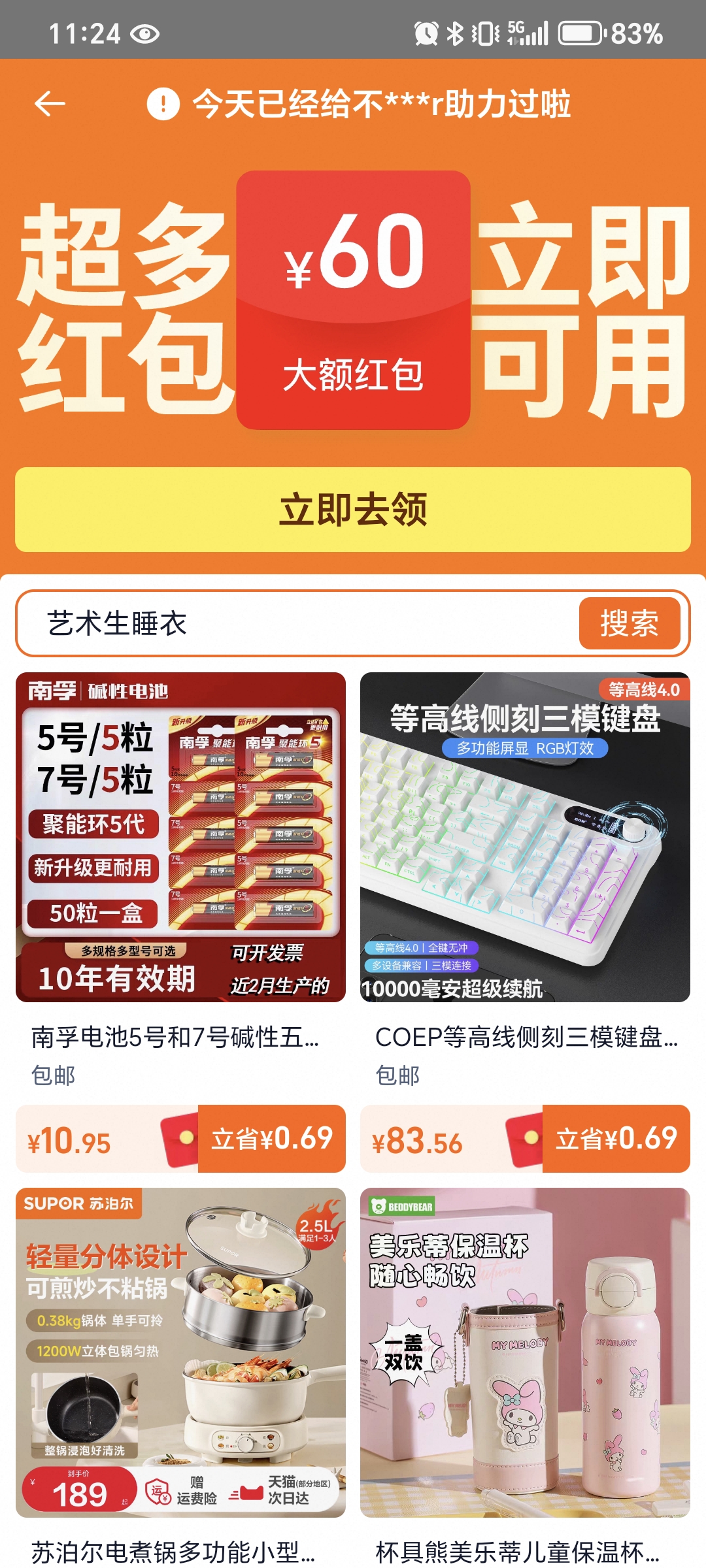View the 苏泊尔电煮锅 product card
706x1568 pixels.
tap(180, 1352)
